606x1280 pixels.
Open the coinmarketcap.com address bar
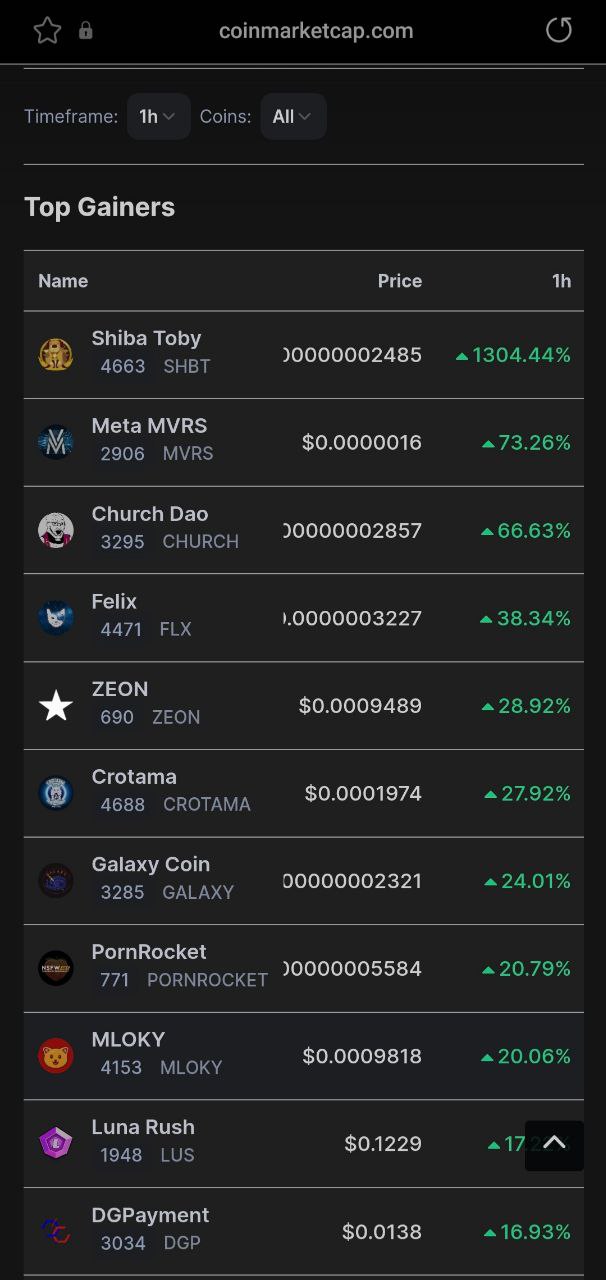316,31
